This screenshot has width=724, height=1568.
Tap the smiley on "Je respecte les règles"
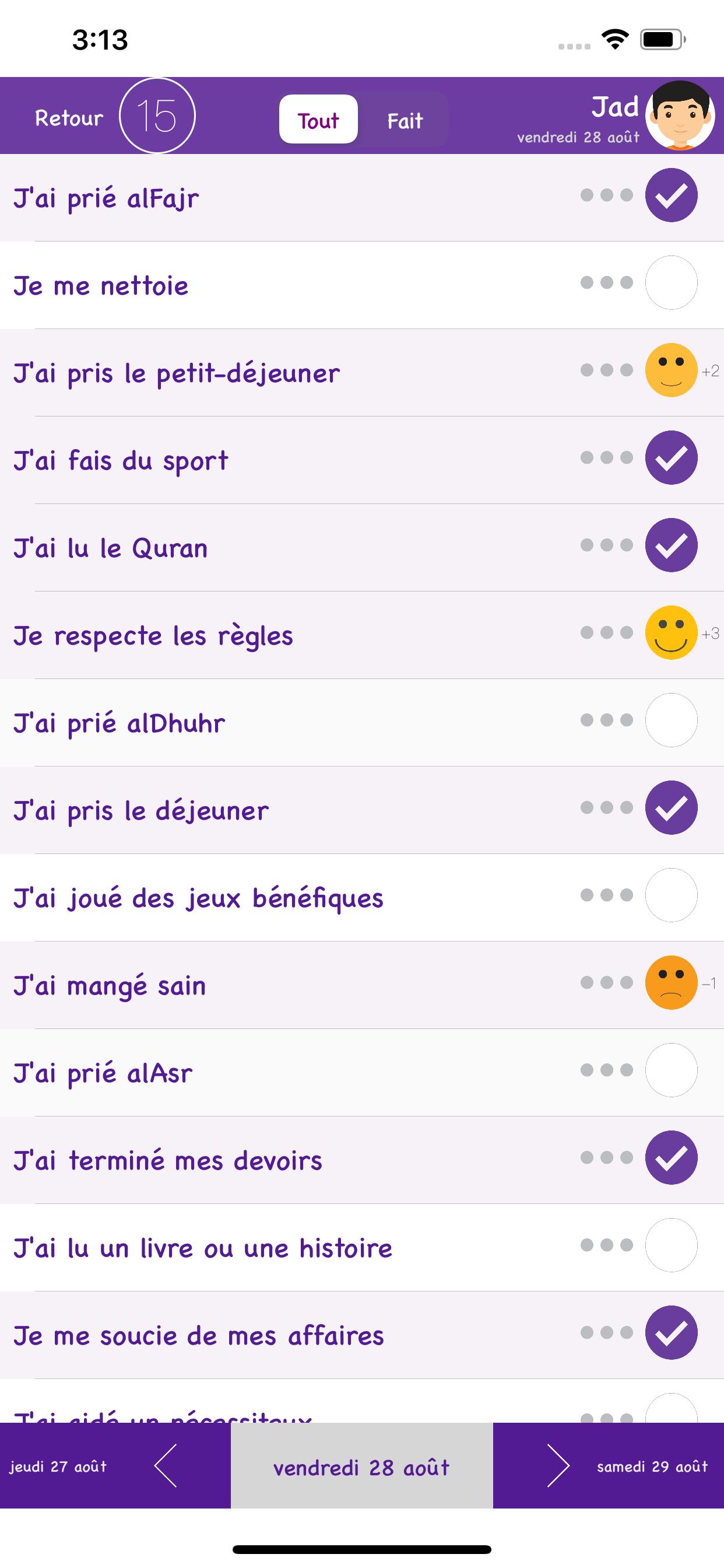(x=671, y=632)
